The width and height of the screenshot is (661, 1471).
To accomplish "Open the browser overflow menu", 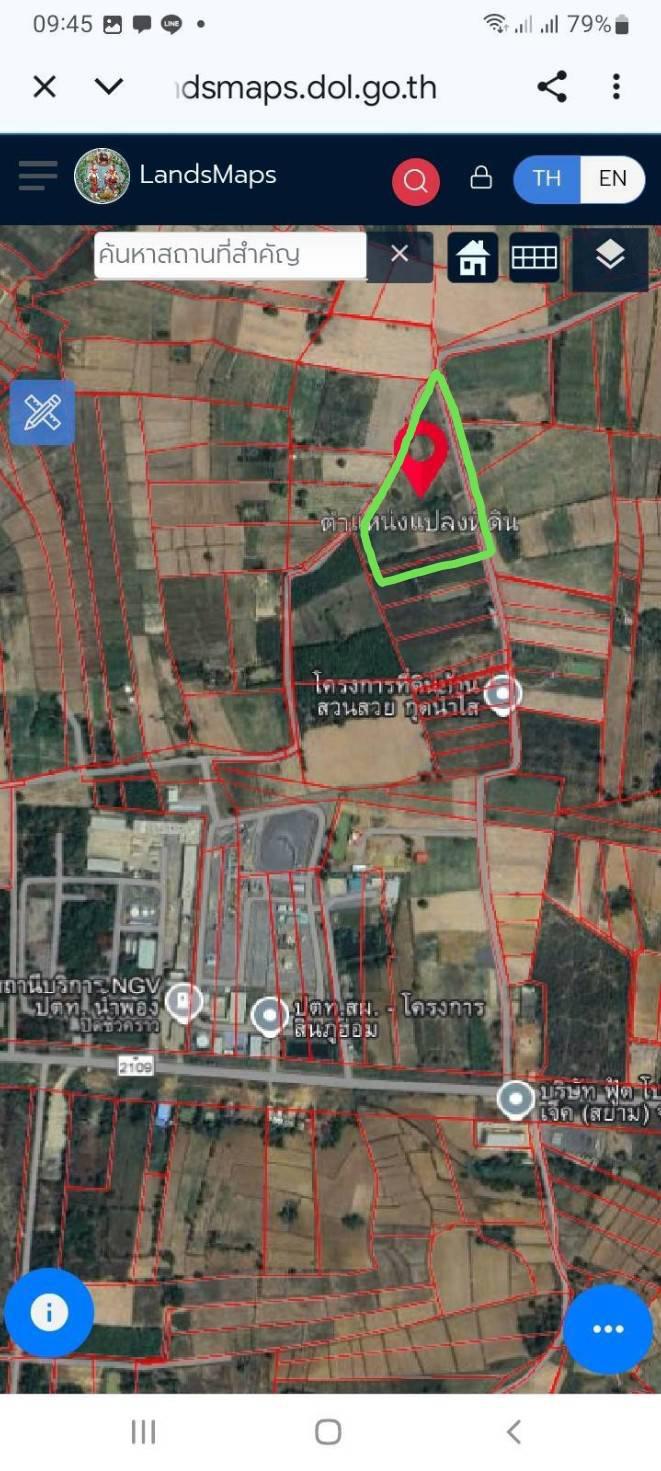I will tap(616, 87).
